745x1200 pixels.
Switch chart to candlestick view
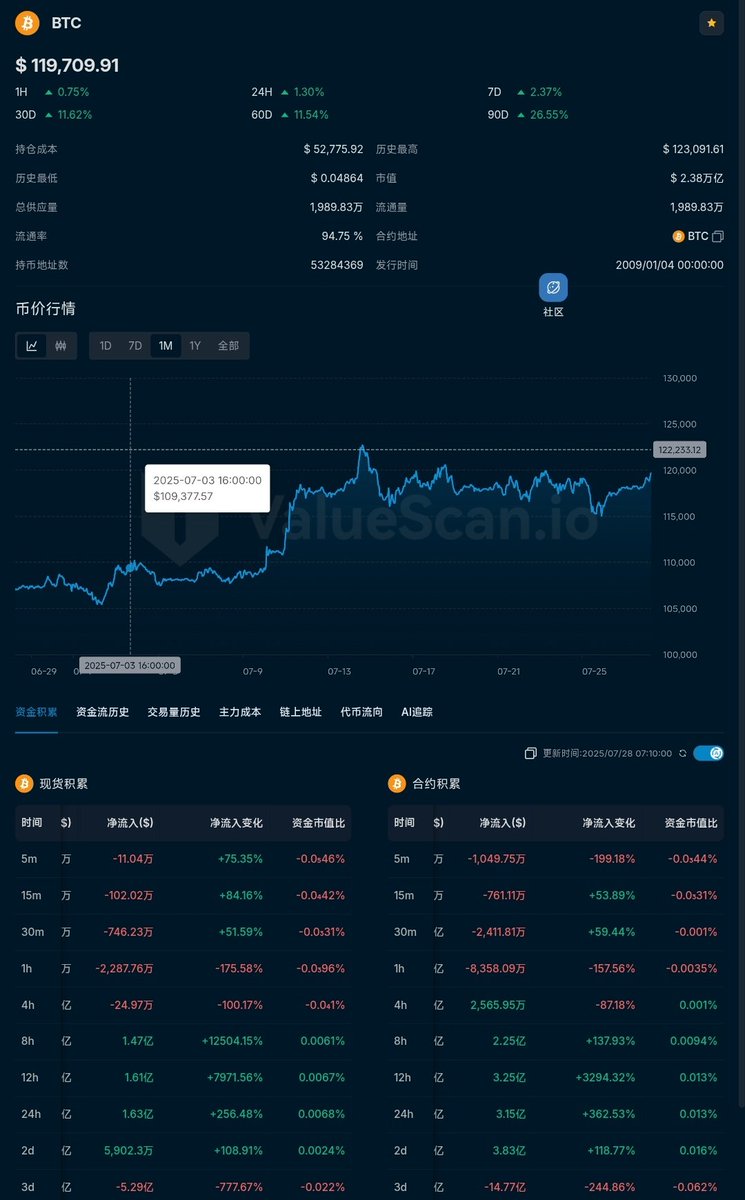[x=61, y=346]
